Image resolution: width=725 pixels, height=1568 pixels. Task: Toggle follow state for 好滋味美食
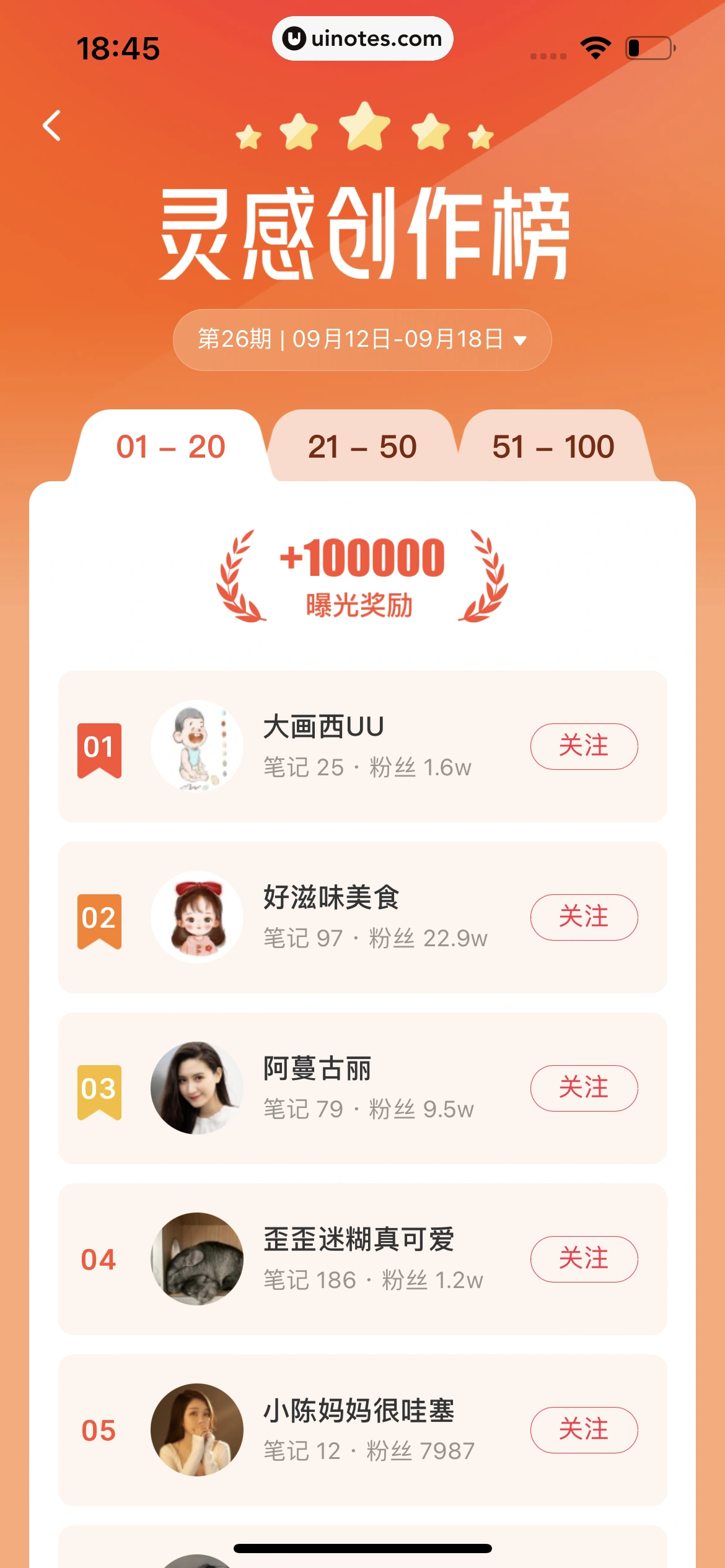[x=583, y=917]
